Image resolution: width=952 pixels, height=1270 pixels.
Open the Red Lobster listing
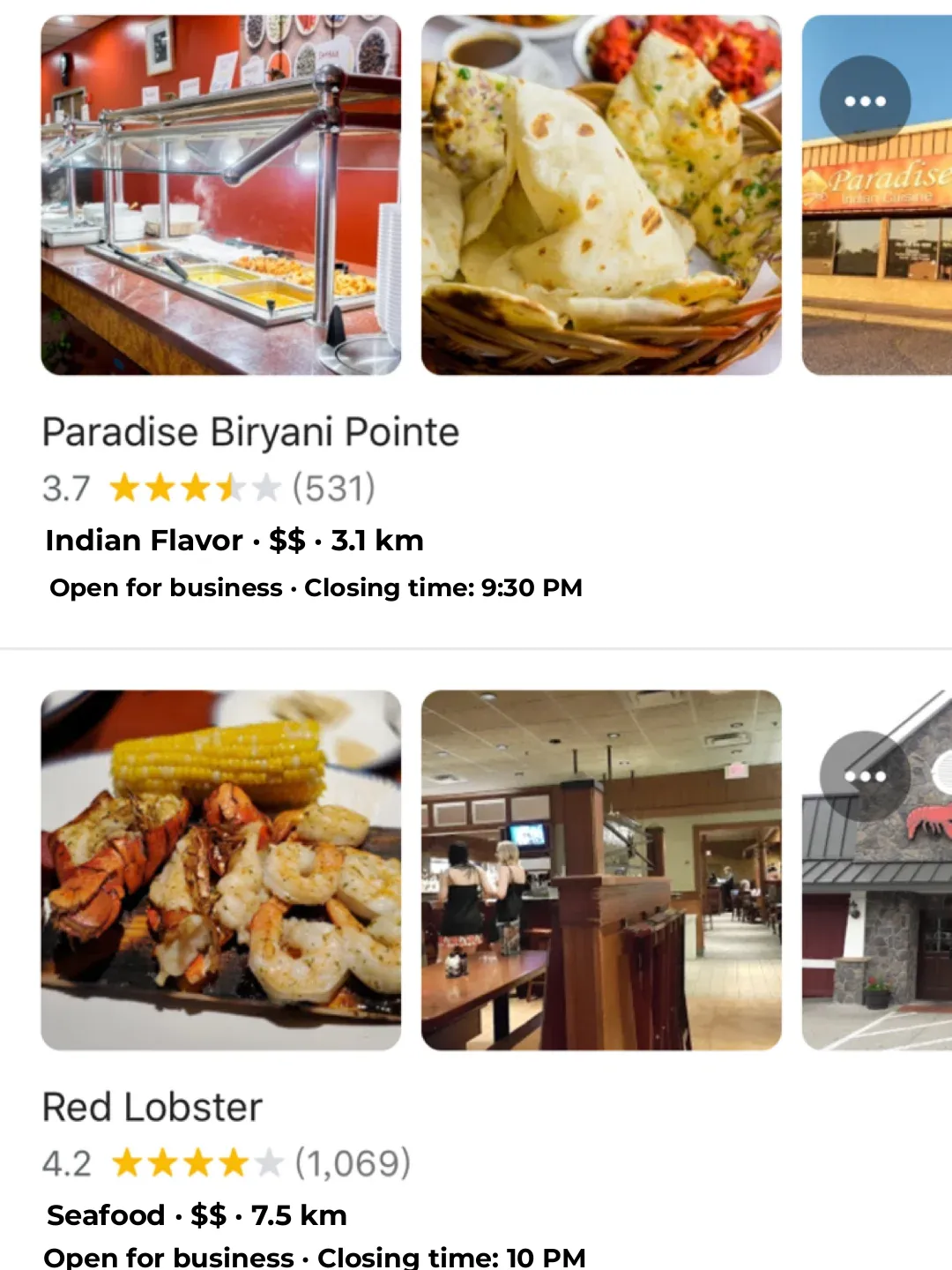152,1107
